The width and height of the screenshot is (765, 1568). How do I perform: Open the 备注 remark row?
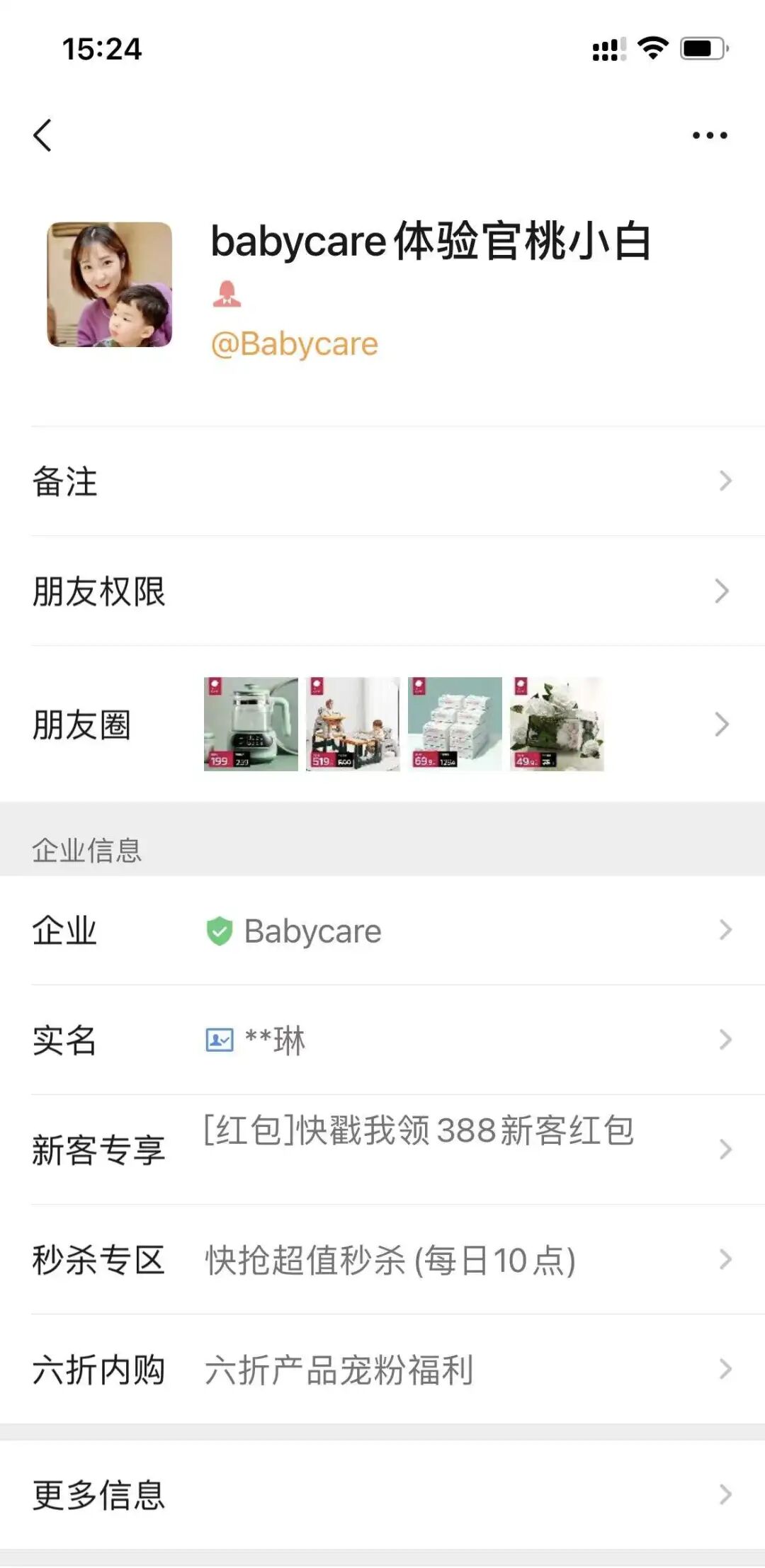pyautogui.click(x=382, y=482)
